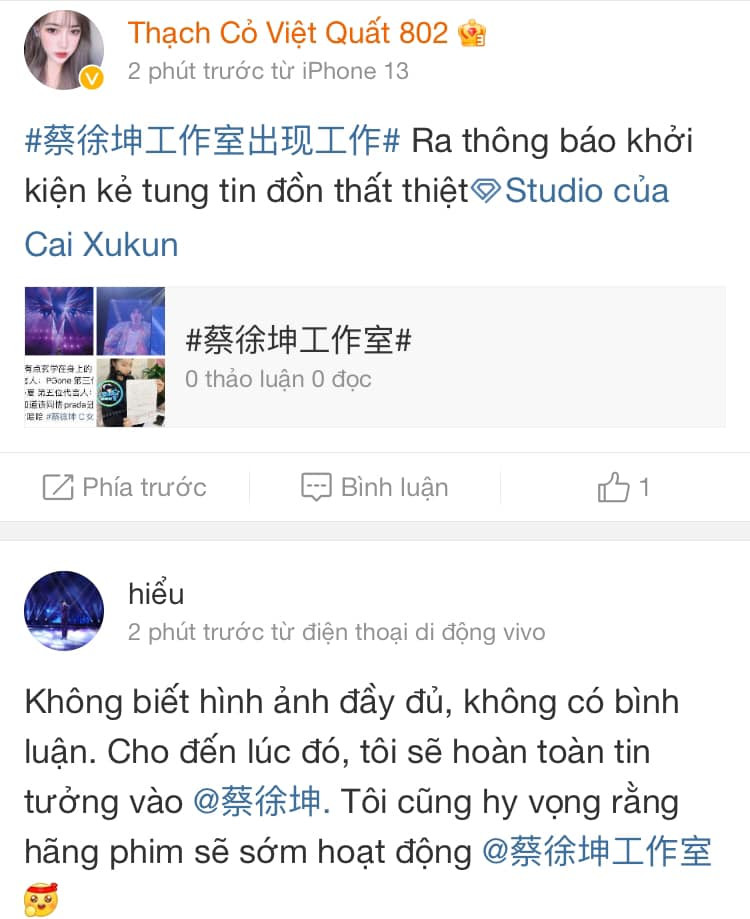Repost using the Phía trước button
750x919 pixels.
tap(125, 487)
